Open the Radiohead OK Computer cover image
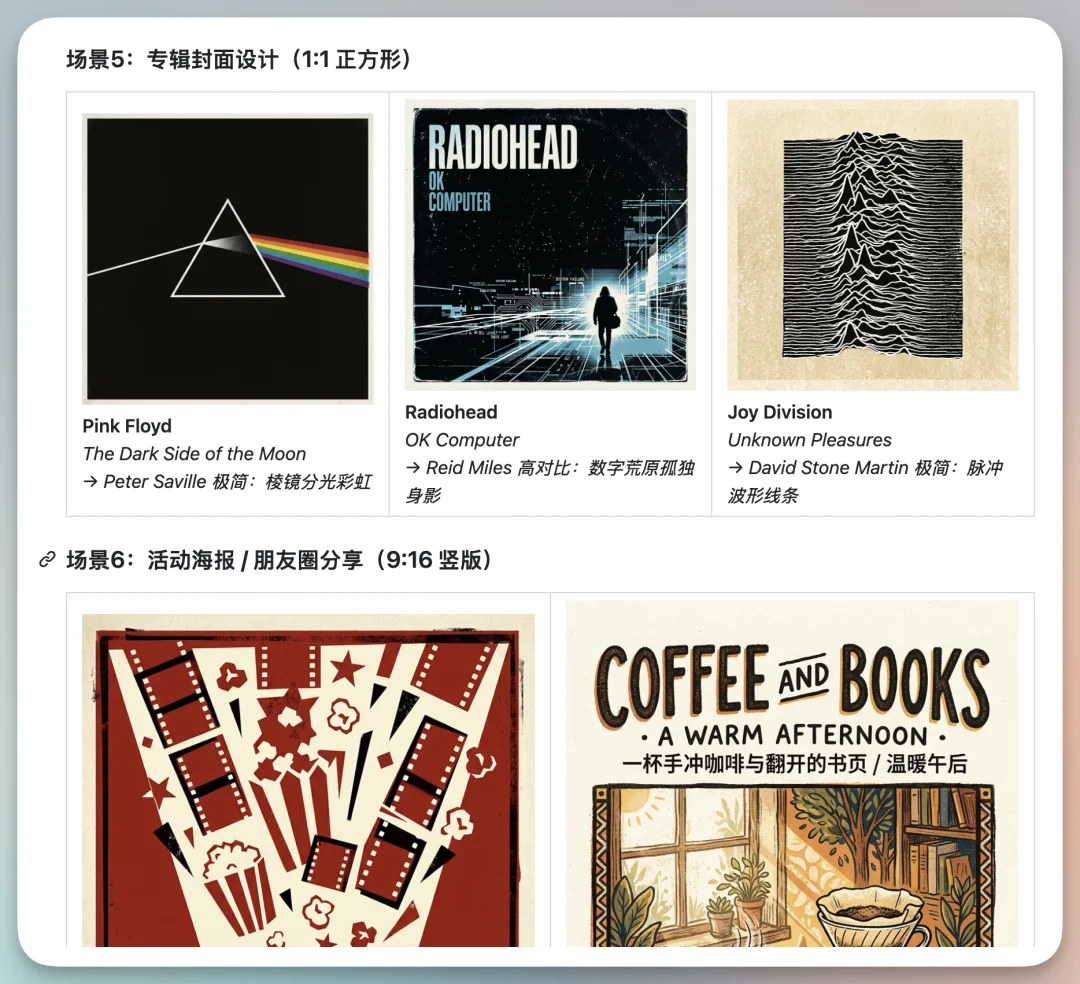 coord(550,245)
